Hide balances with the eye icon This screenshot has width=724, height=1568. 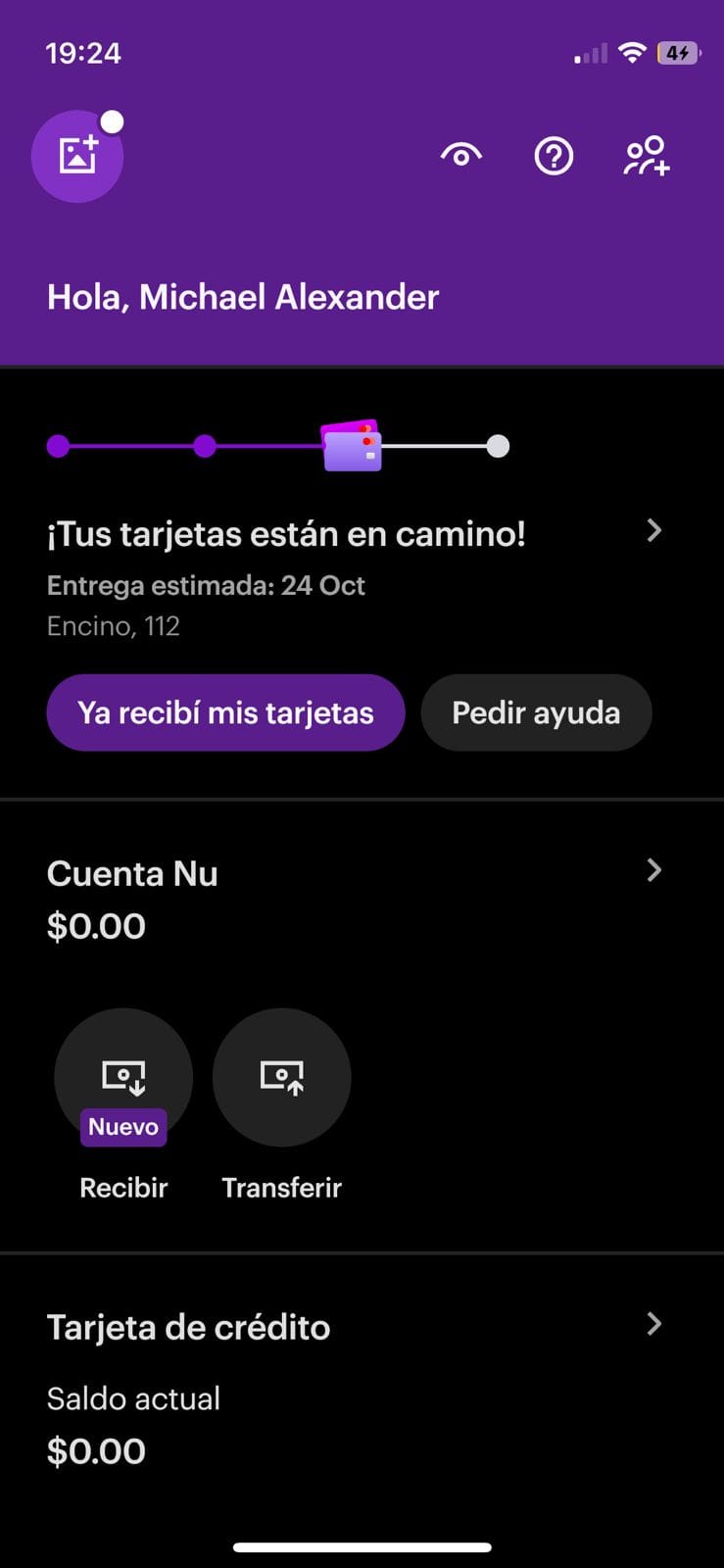pyautogui.click(x=460, y=156)
